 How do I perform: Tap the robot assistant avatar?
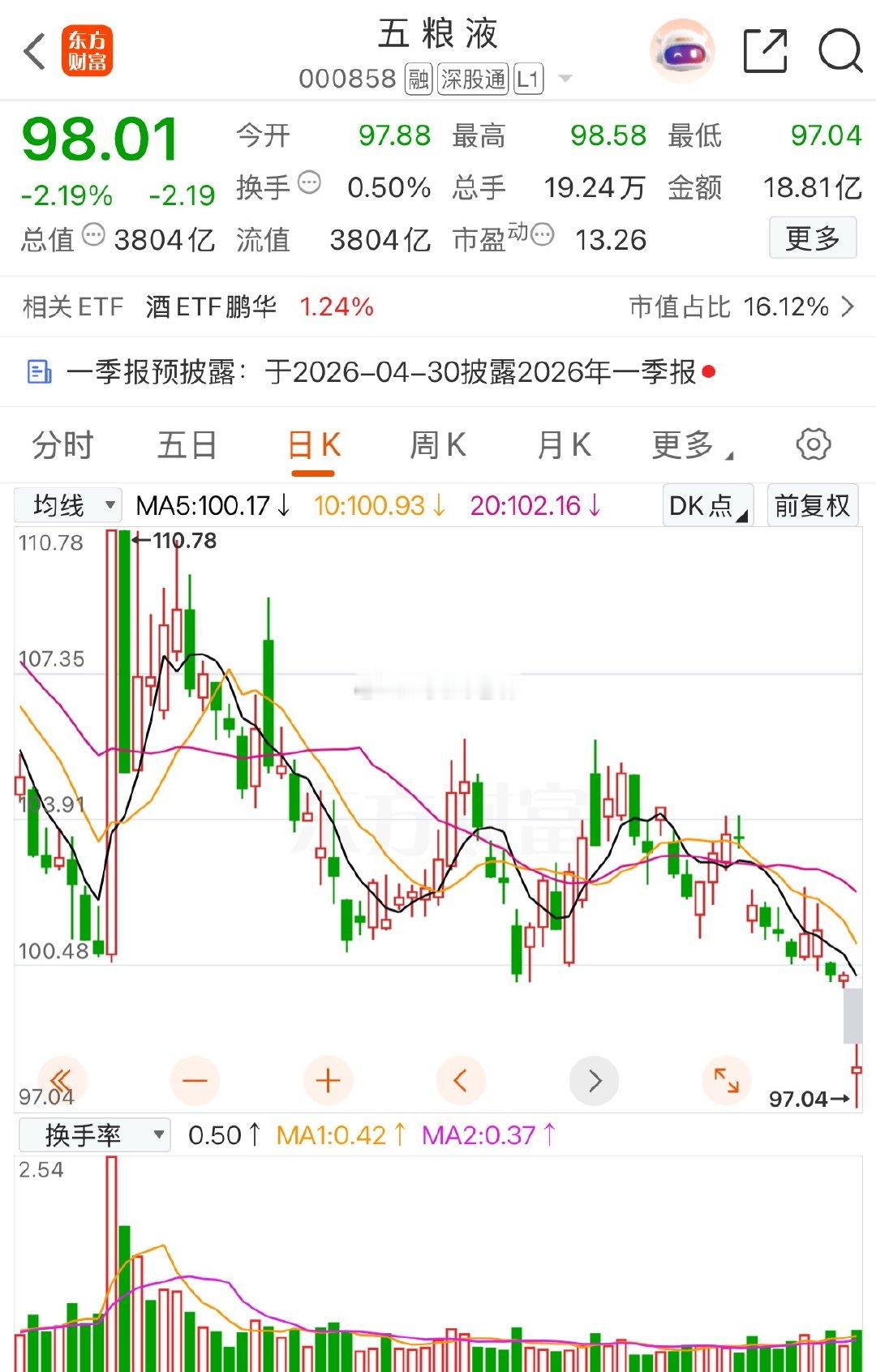(682, 50)
